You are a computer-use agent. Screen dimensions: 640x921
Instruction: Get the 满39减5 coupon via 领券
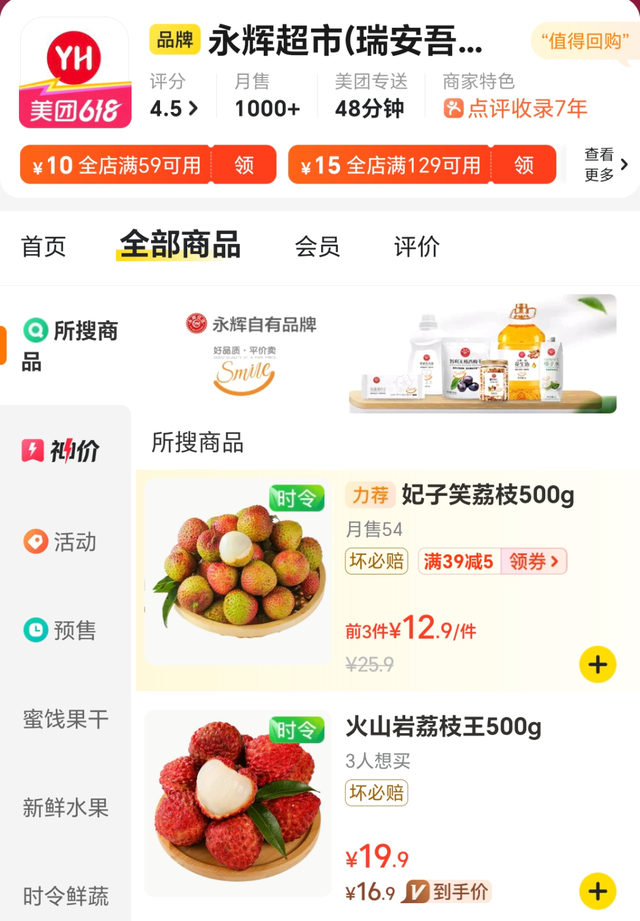(x=533, y=562)
